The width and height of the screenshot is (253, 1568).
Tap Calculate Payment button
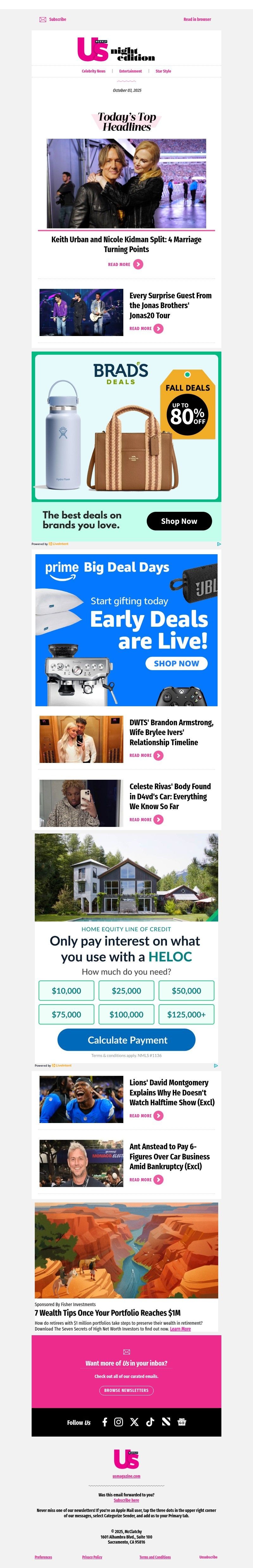pyautogui.click(x=126, y=1040)
